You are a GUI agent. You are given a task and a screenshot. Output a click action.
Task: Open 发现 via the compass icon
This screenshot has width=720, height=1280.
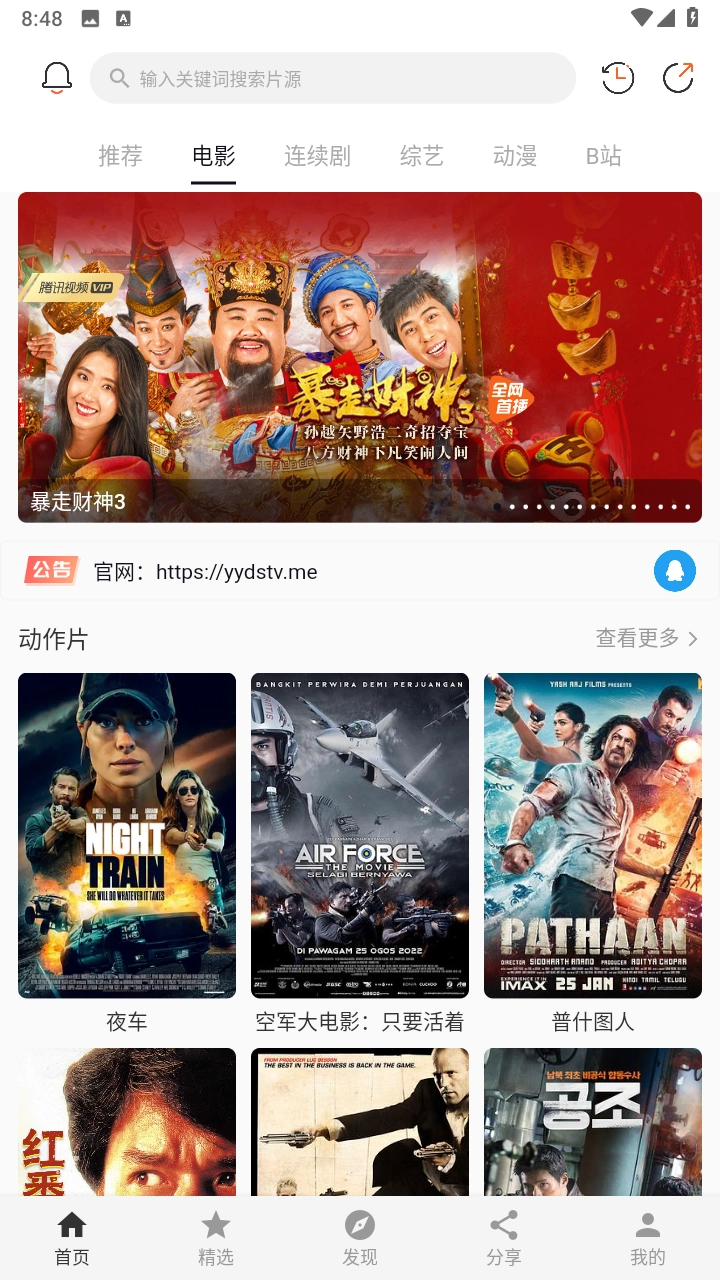pyautogui.click(x=360, y=1225)
